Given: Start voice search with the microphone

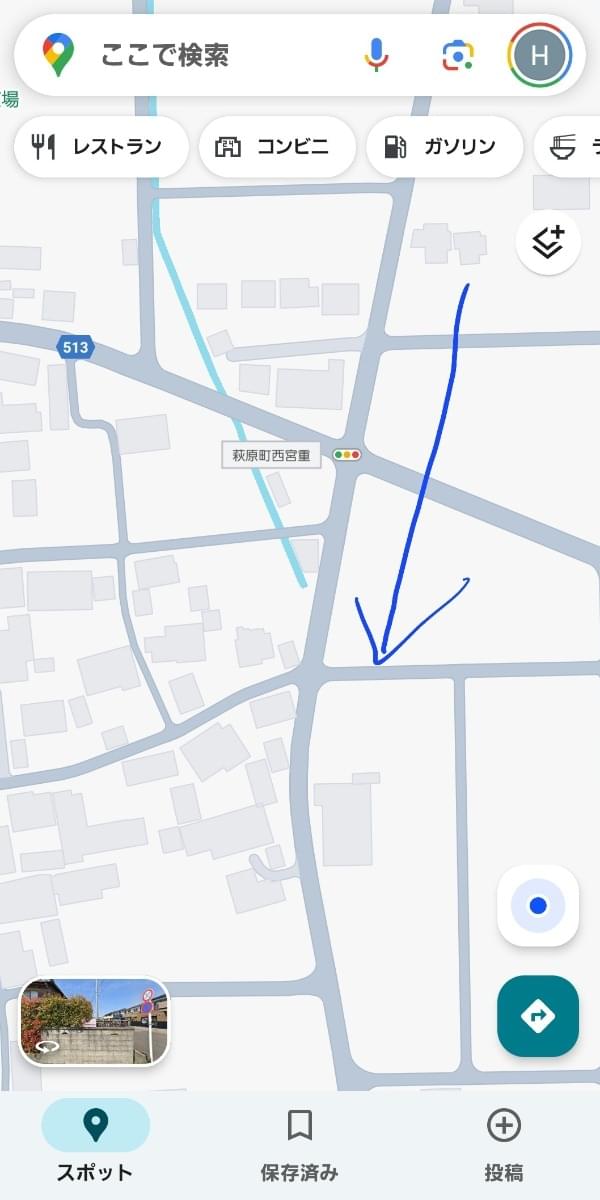Looking at the screenshot, I should tap(376, 56).
